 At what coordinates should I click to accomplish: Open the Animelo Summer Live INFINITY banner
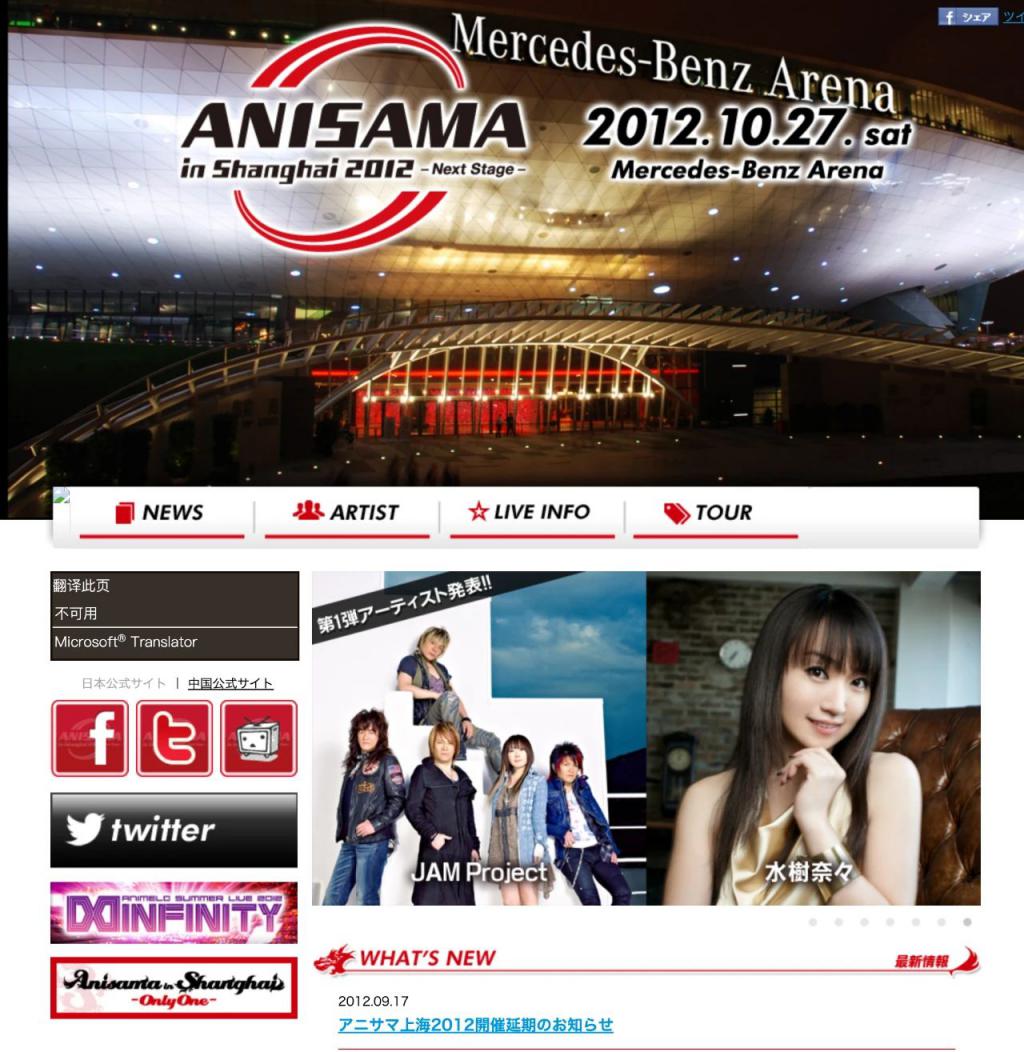(174, 912)
